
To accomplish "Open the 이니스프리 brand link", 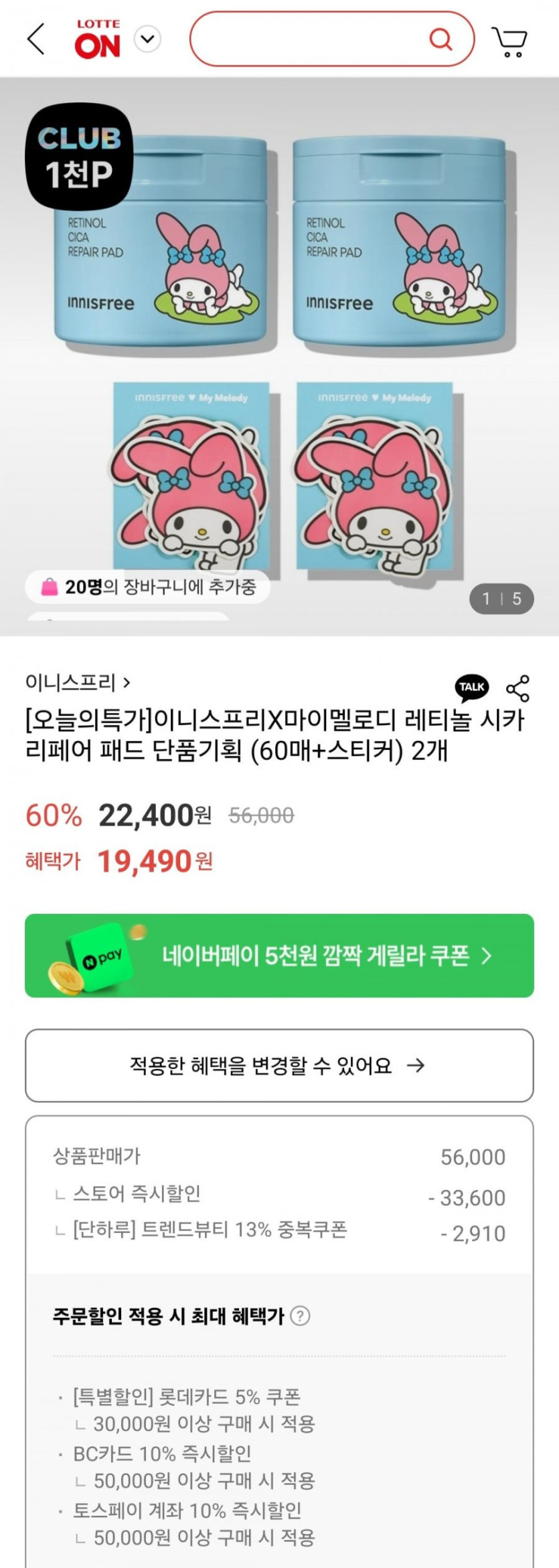I will [x=78, y=682].
